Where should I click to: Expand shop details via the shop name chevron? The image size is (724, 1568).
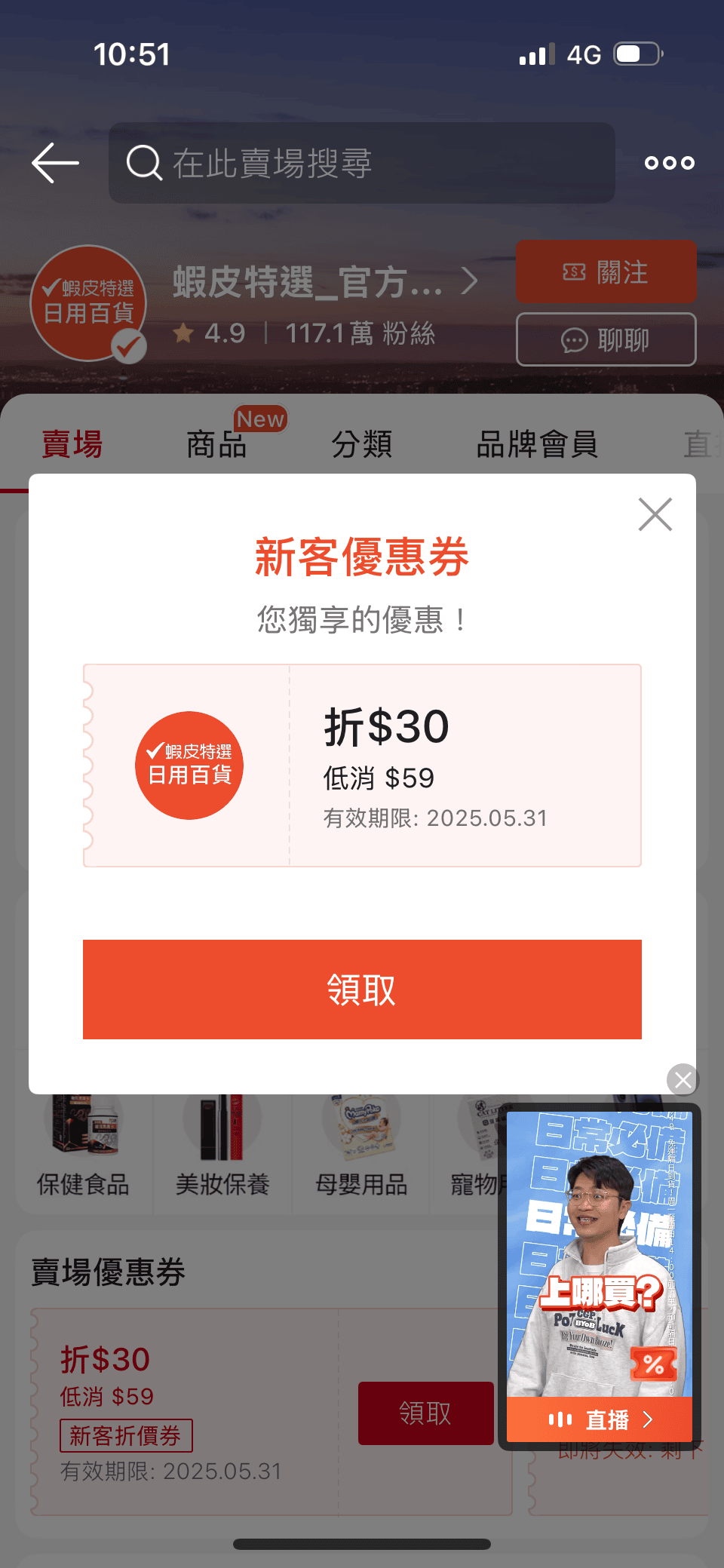469,281
